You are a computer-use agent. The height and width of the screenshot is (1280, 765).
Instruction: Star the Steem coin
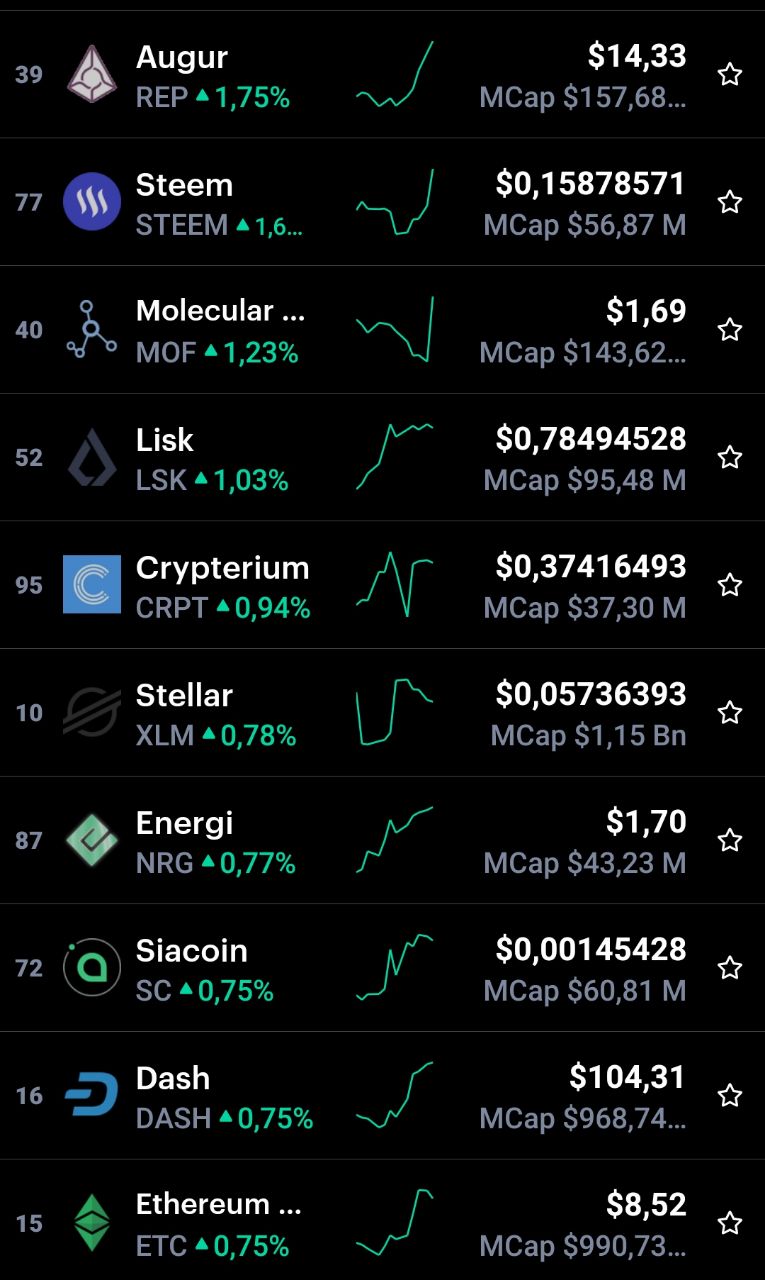(730, 202)
